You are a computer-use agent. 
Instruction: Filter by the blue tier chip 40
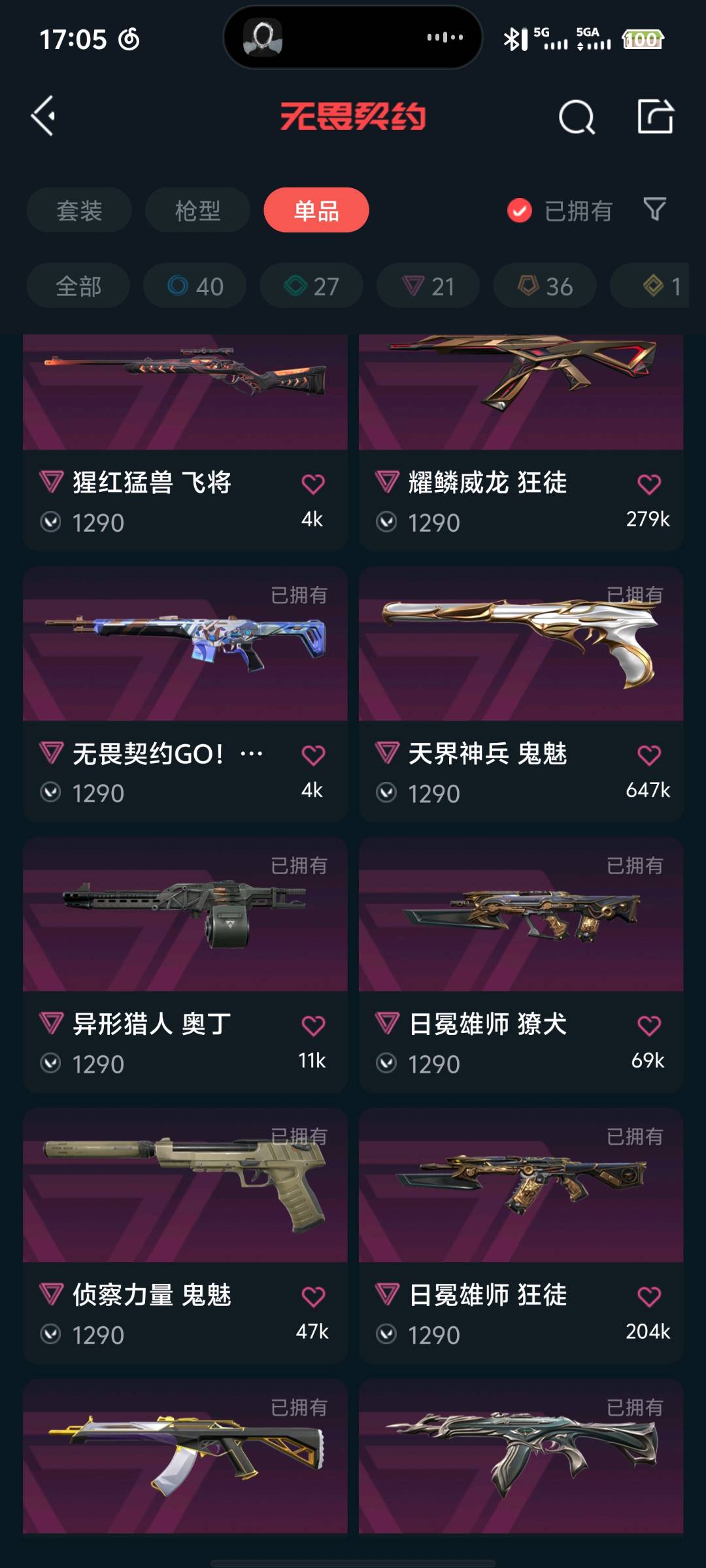coord(195,286)
